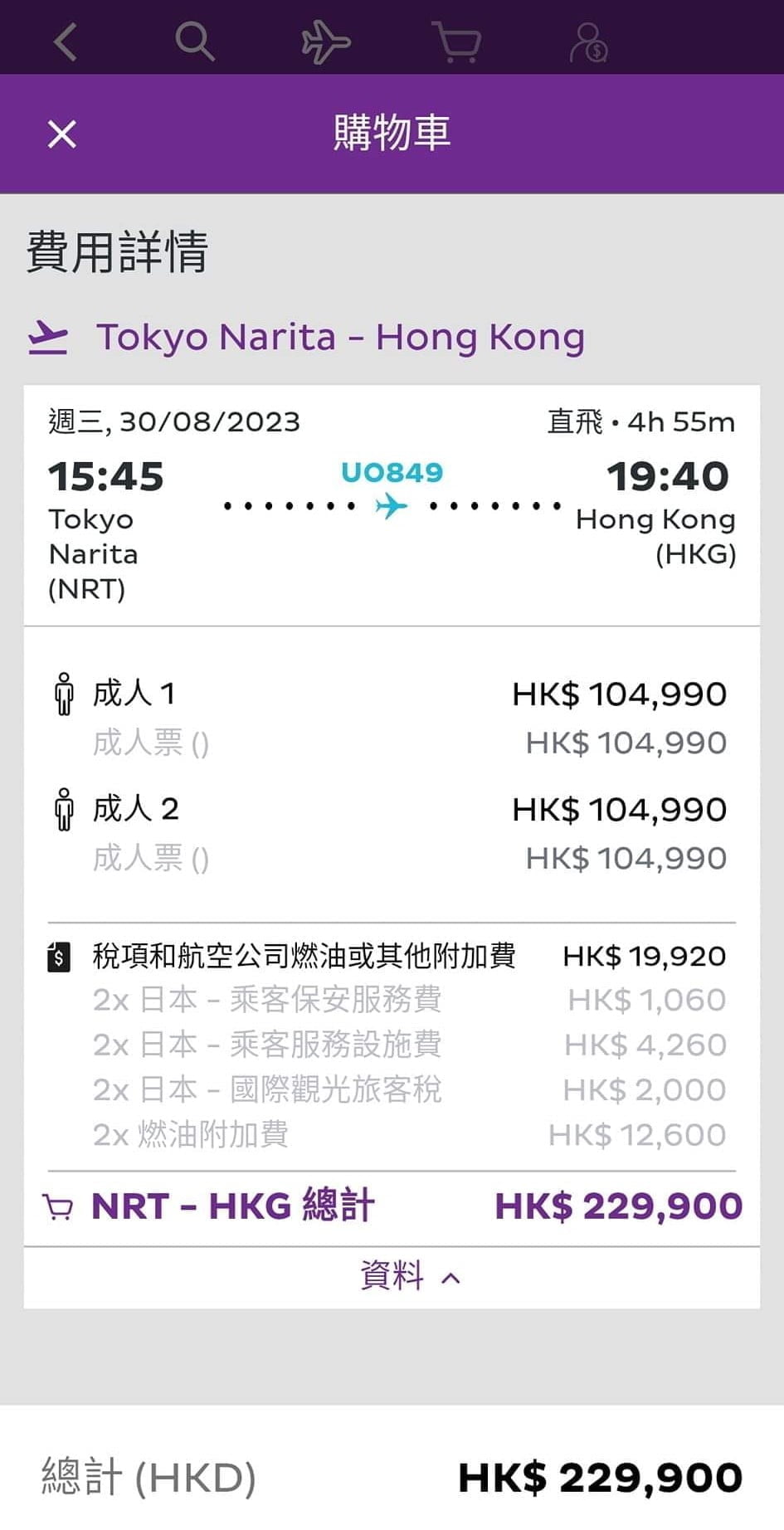784x1530 pixels.
Task: Close the 購物車 cart view
Action: point(61,133)
